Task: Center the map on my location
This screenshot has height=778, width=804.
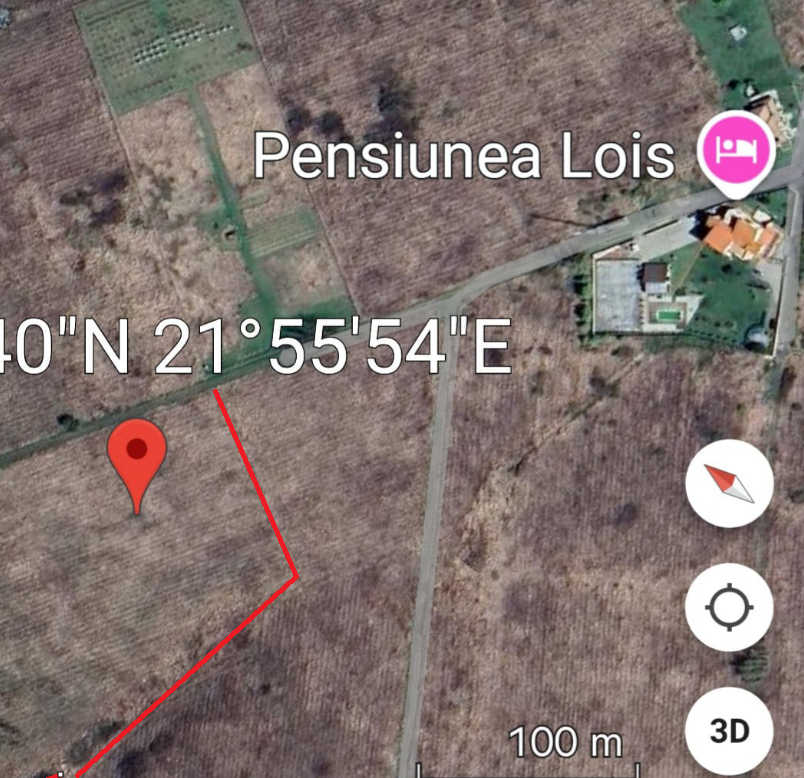Action: [x=729, y=607]
